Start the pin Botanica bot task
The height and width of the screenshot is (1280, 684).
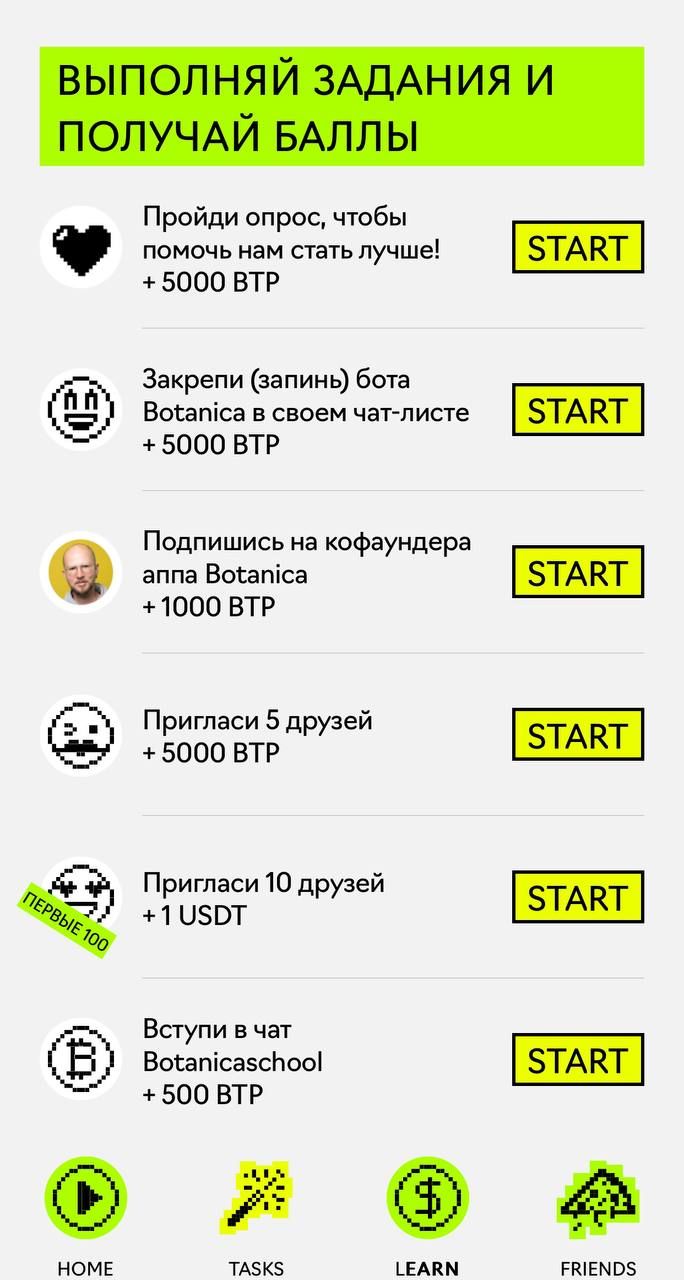point(577,410)
